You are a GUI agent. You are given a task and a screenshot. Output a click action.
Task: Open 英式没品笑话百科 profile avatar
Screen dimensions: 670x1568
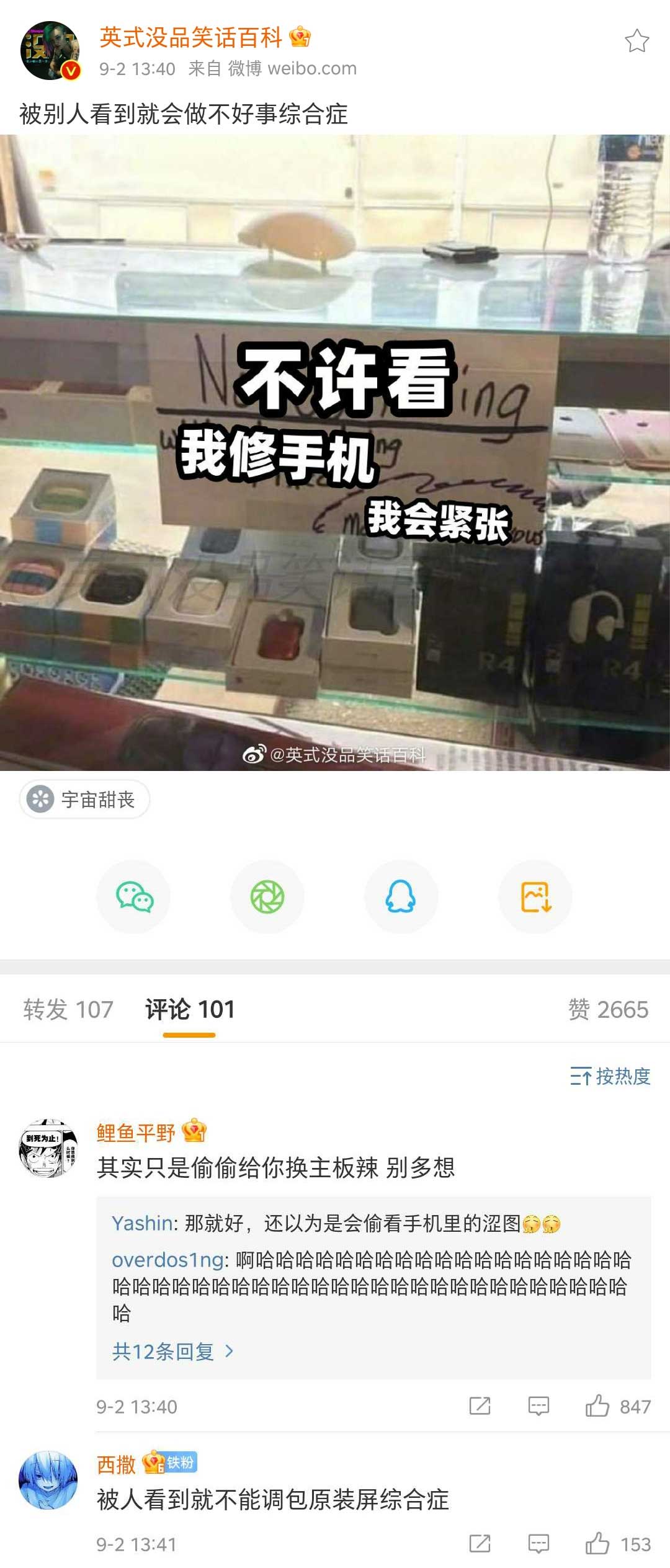click(50, 51)
